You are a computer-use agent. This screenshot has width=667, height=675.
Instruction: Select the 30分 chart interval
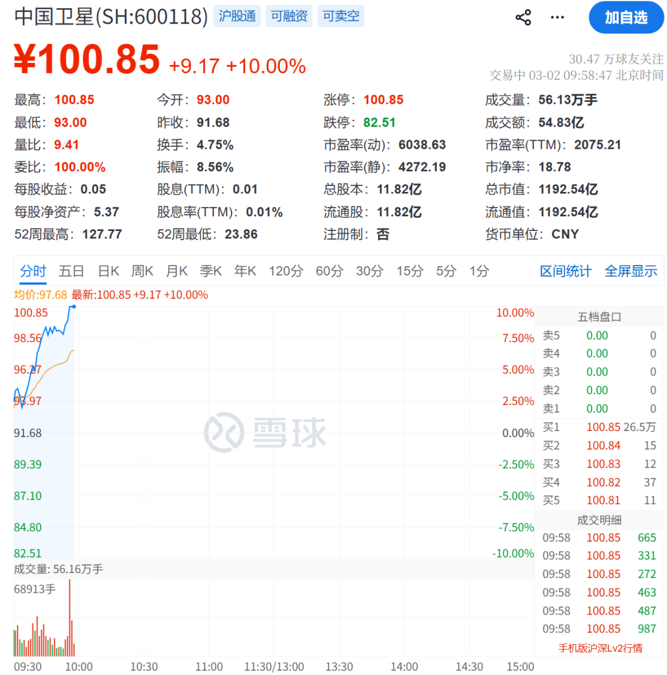[x=370, y=271]
